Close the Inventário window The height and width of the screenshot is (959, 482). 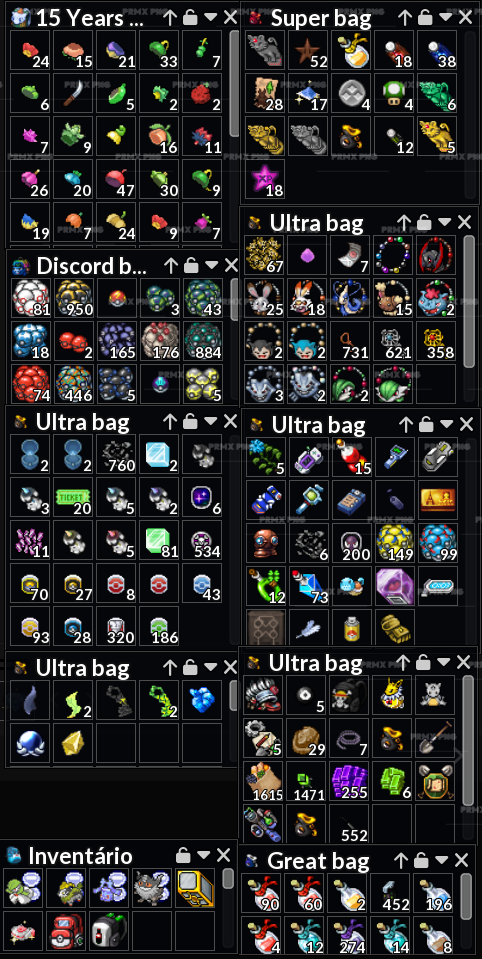(x=224, y=855)
